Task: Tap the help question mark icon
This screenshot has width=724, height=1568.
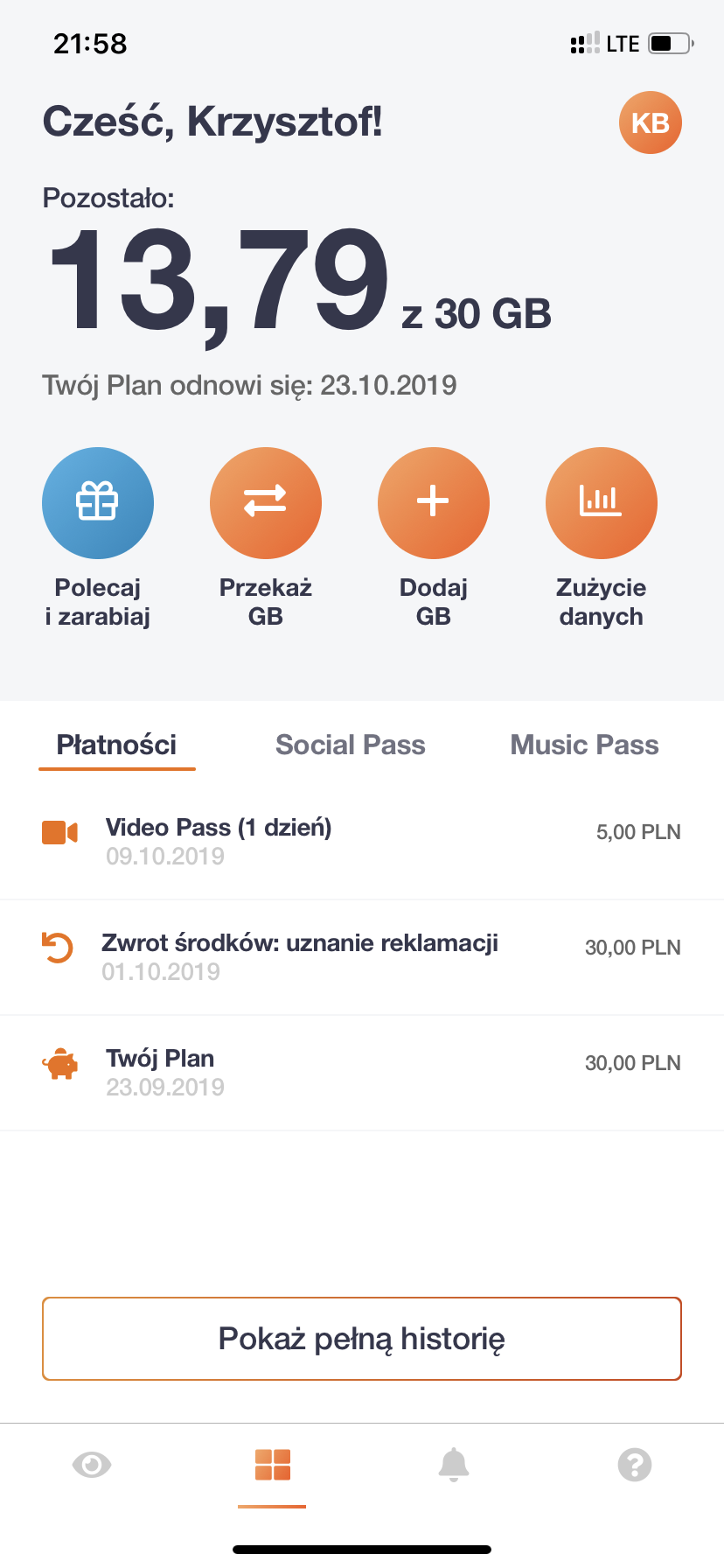Action: pos(634,1465)
